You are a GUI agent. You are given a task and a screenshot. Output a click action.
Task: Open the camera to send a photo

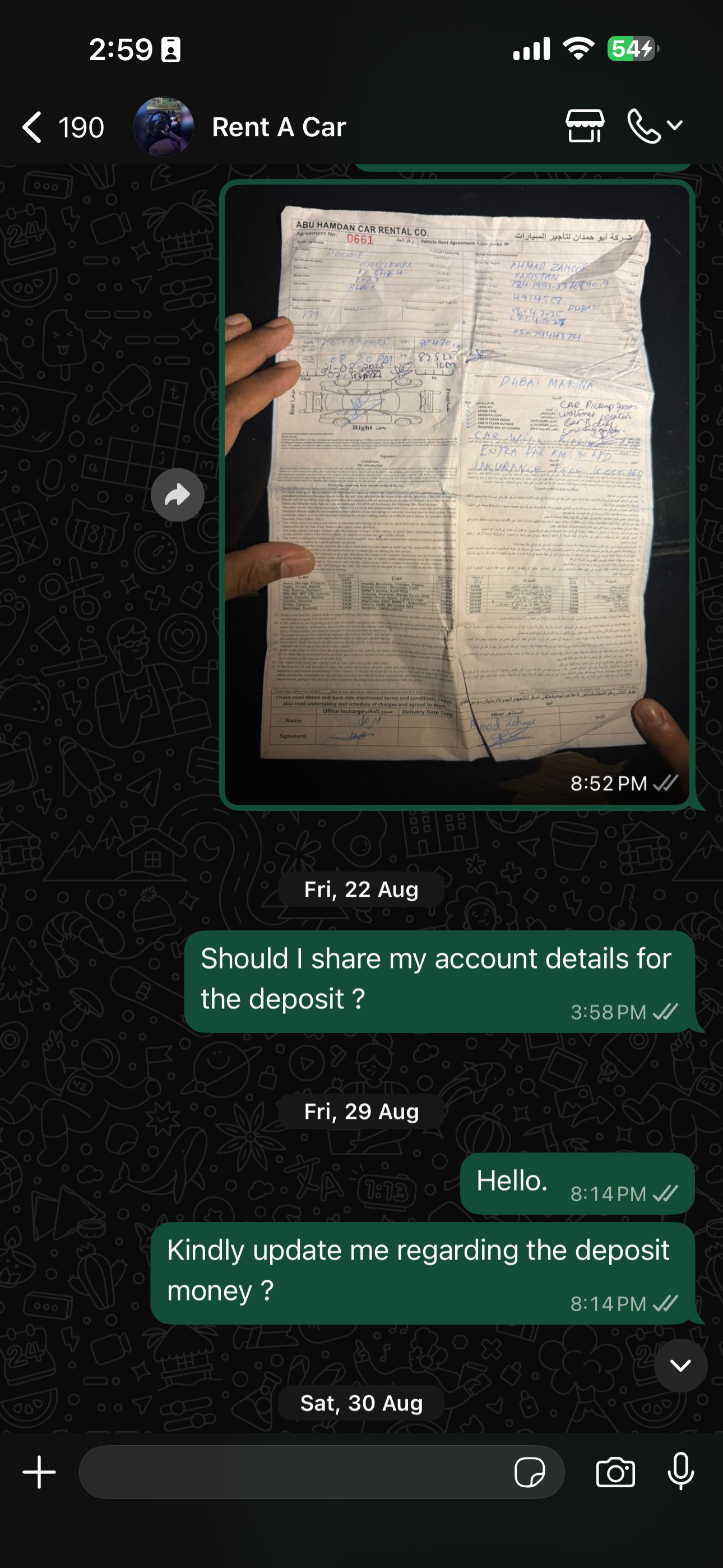click(615, 1473)
